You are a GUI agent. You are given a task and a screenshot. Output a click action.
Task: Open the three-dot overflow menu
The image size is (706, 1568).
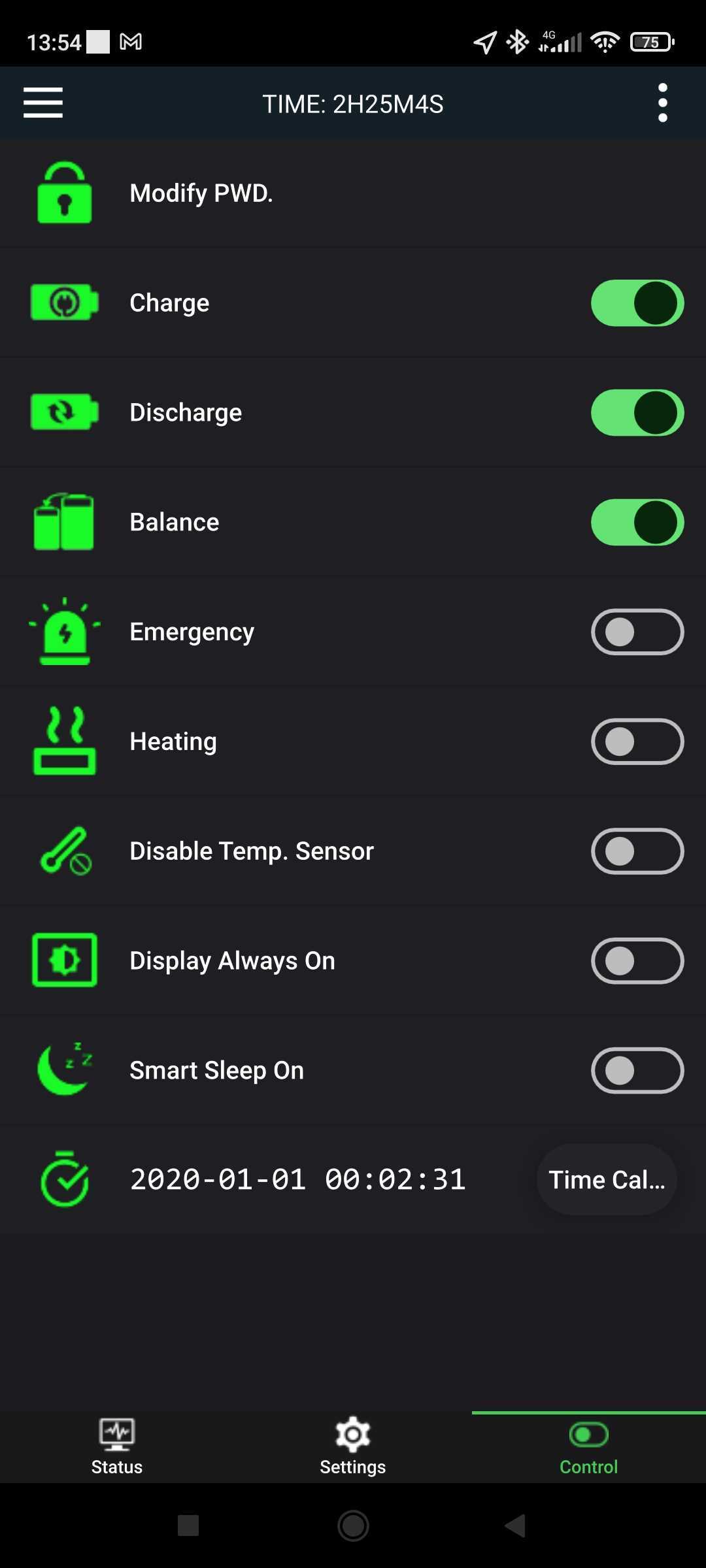coord(662,103)
